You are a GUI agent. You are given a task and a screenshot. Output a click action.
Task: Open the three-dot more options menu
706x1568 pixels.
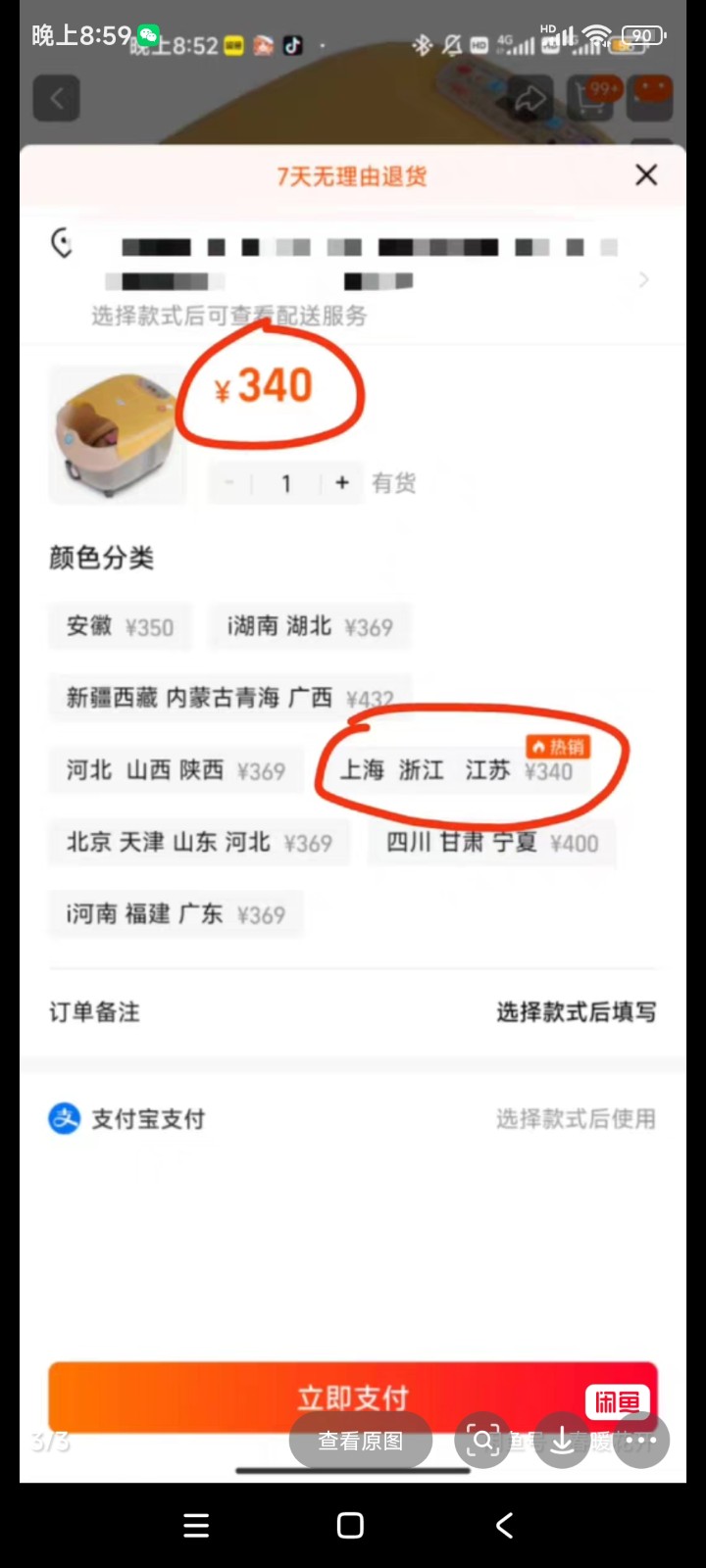641,1441
